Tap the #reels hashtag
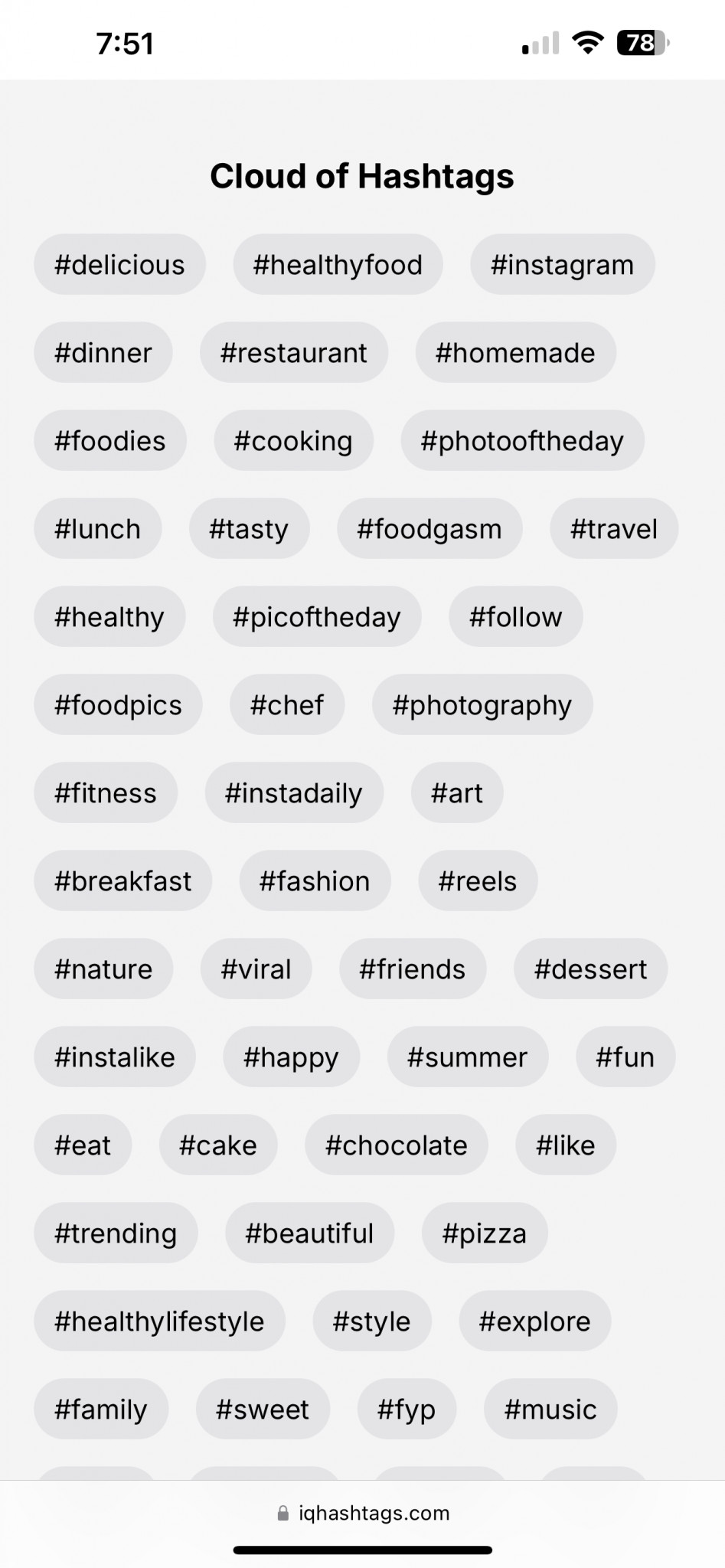725x1568 pixels. pos(478,881)
